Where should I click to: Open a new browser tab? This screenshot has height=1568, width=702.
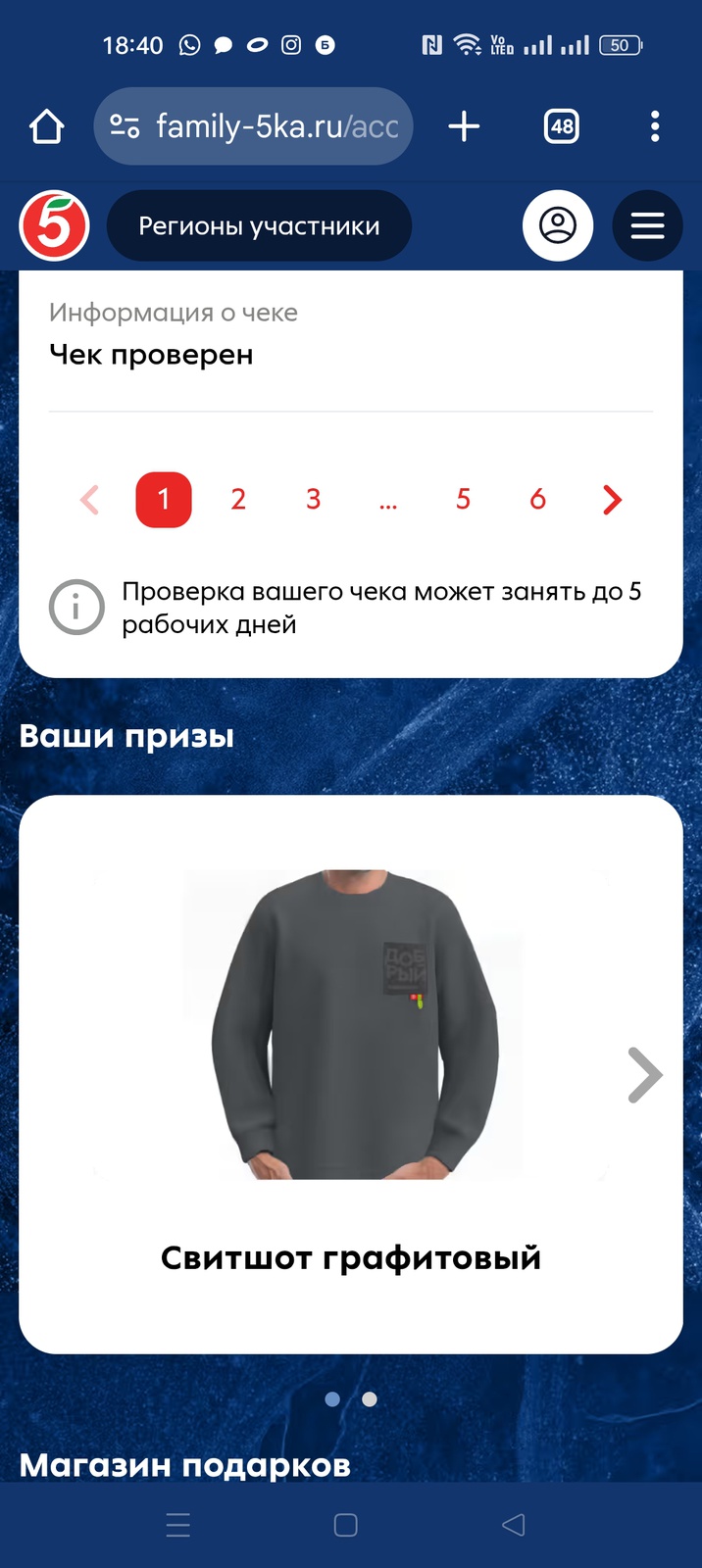coord(464,126)
